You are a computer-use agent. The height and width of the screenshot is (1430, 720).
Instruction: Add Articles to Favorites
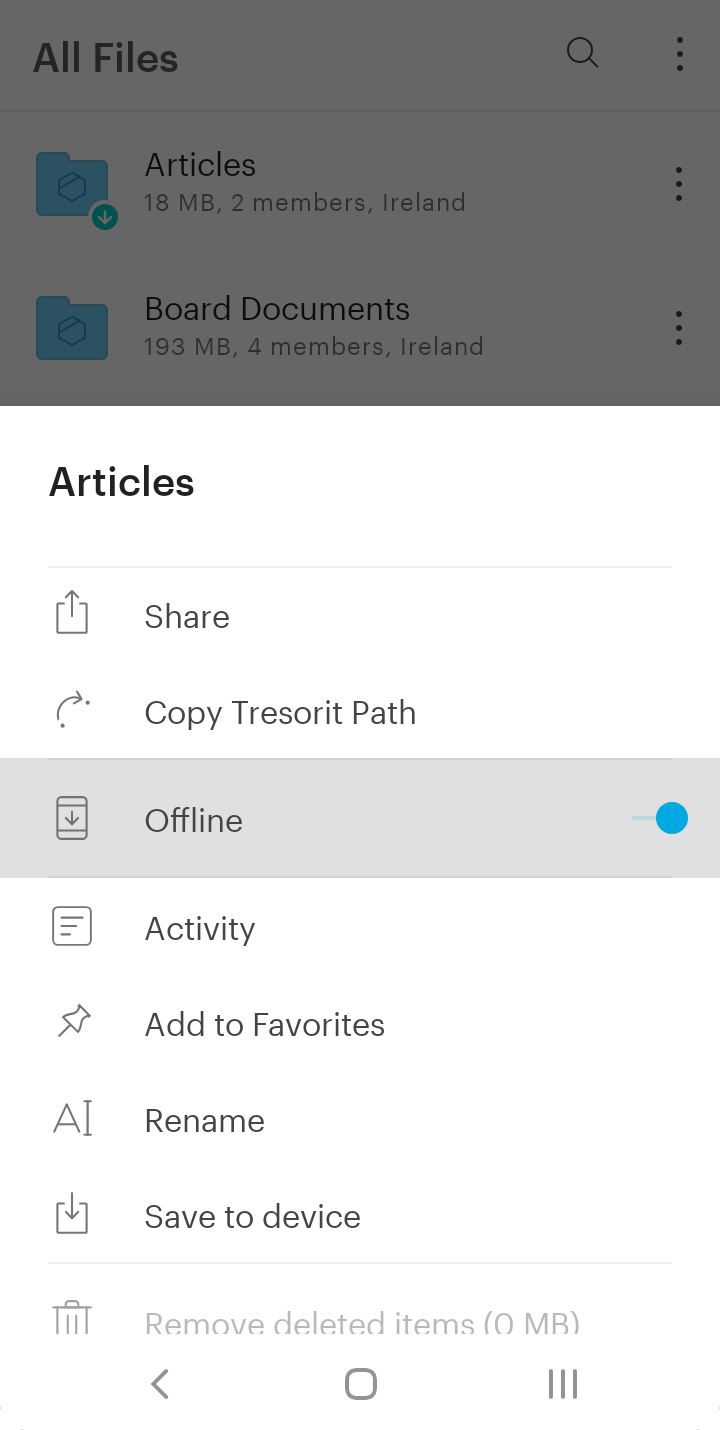(x=360, y=1024)
